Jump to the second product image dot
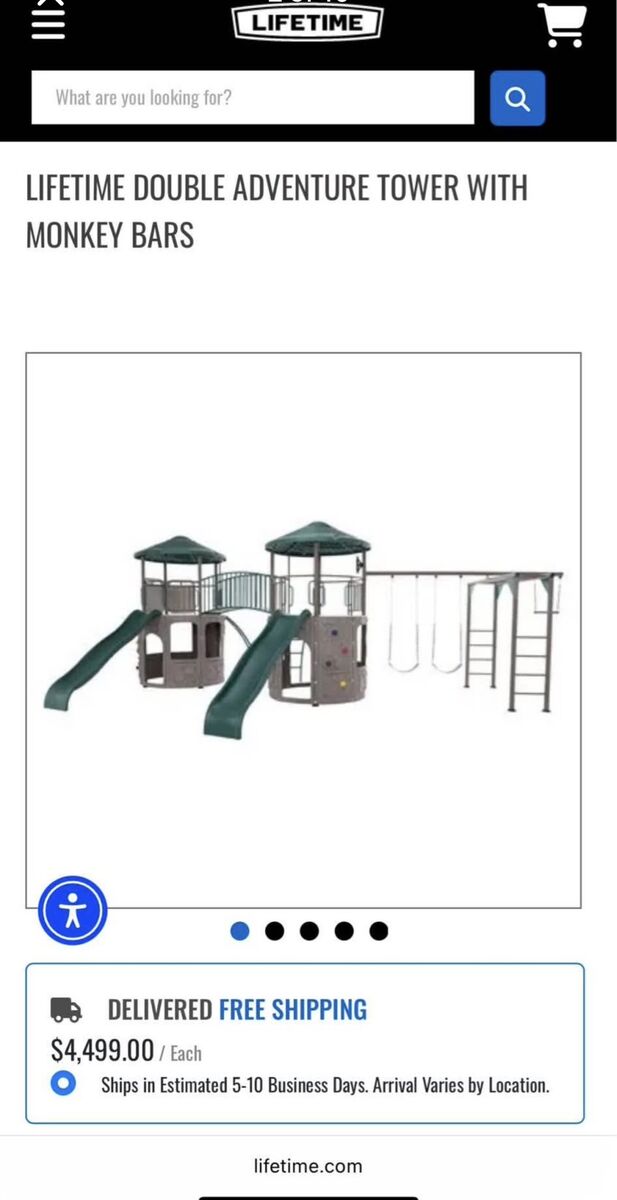The width and height of the screenshot is (617, 1200). (274, 931)
